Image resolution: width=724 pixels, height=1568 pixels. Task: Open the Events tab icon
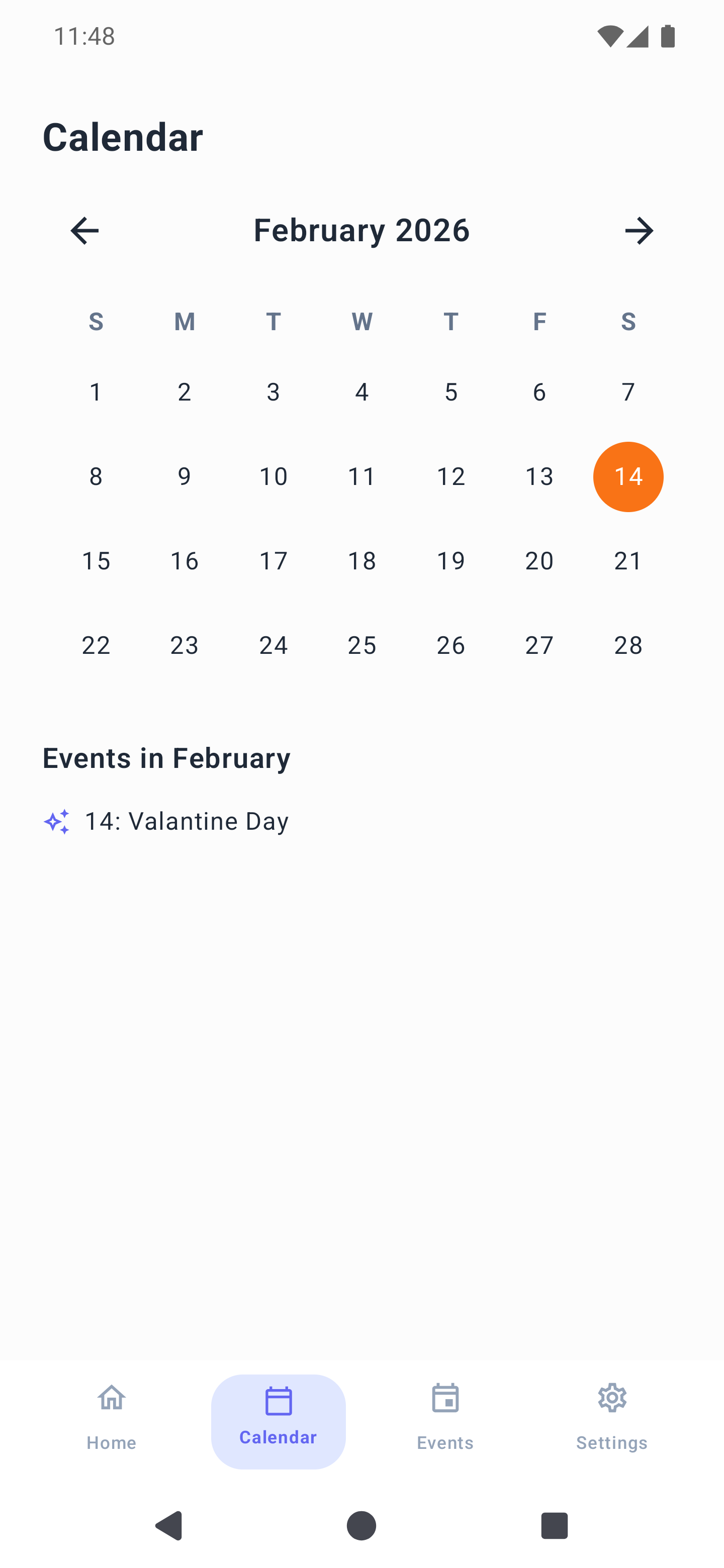(x=445, y=1398)
